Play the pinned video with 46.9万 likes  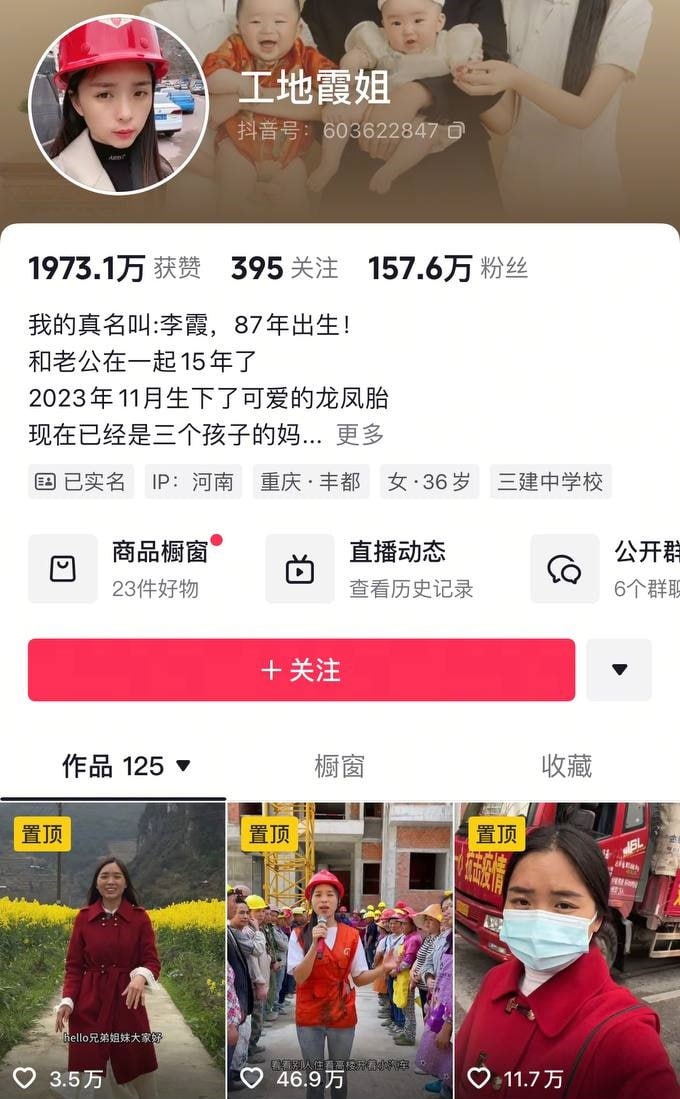(339, 950)
